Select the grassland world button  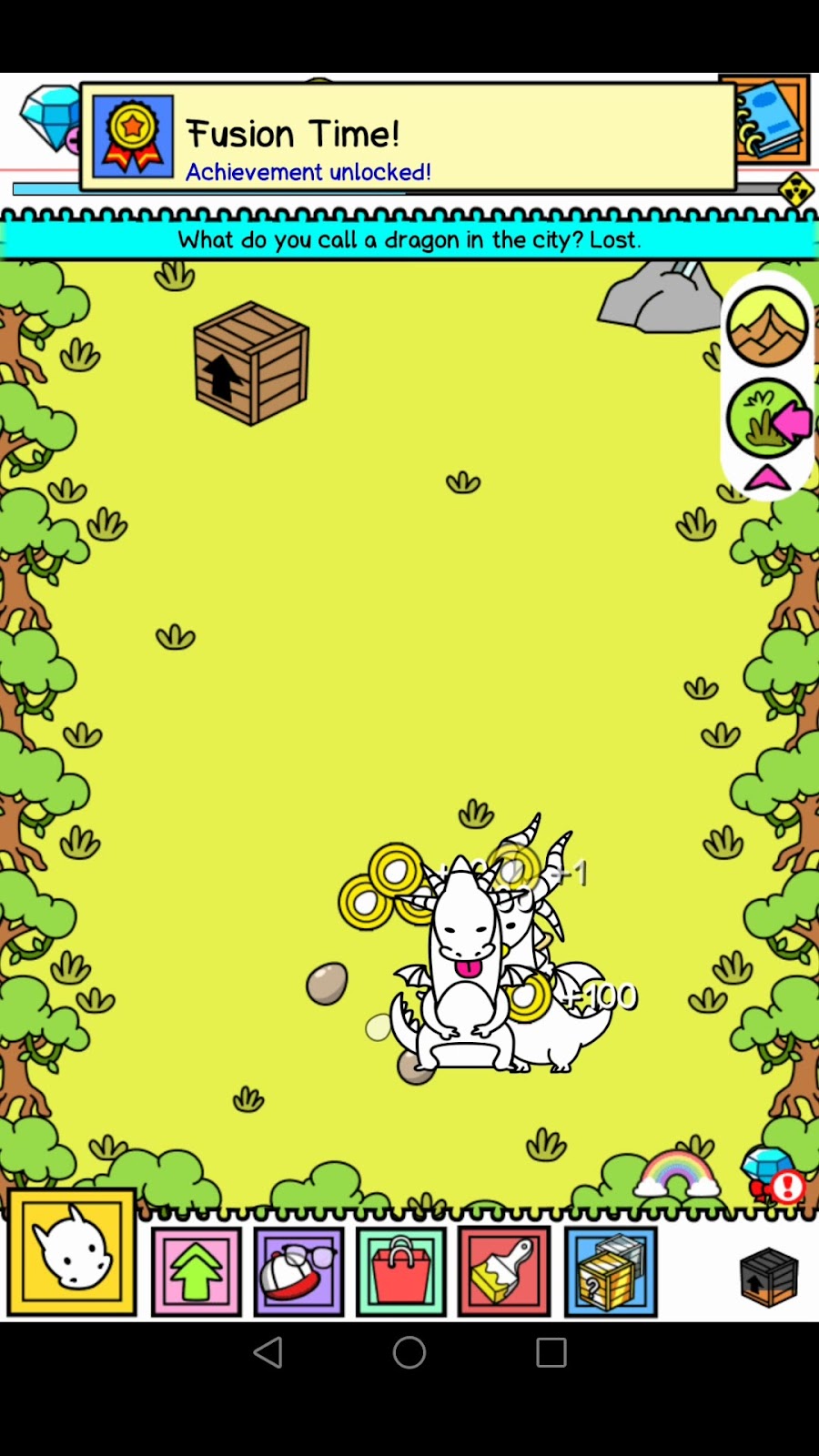click(x=764, y=419)
